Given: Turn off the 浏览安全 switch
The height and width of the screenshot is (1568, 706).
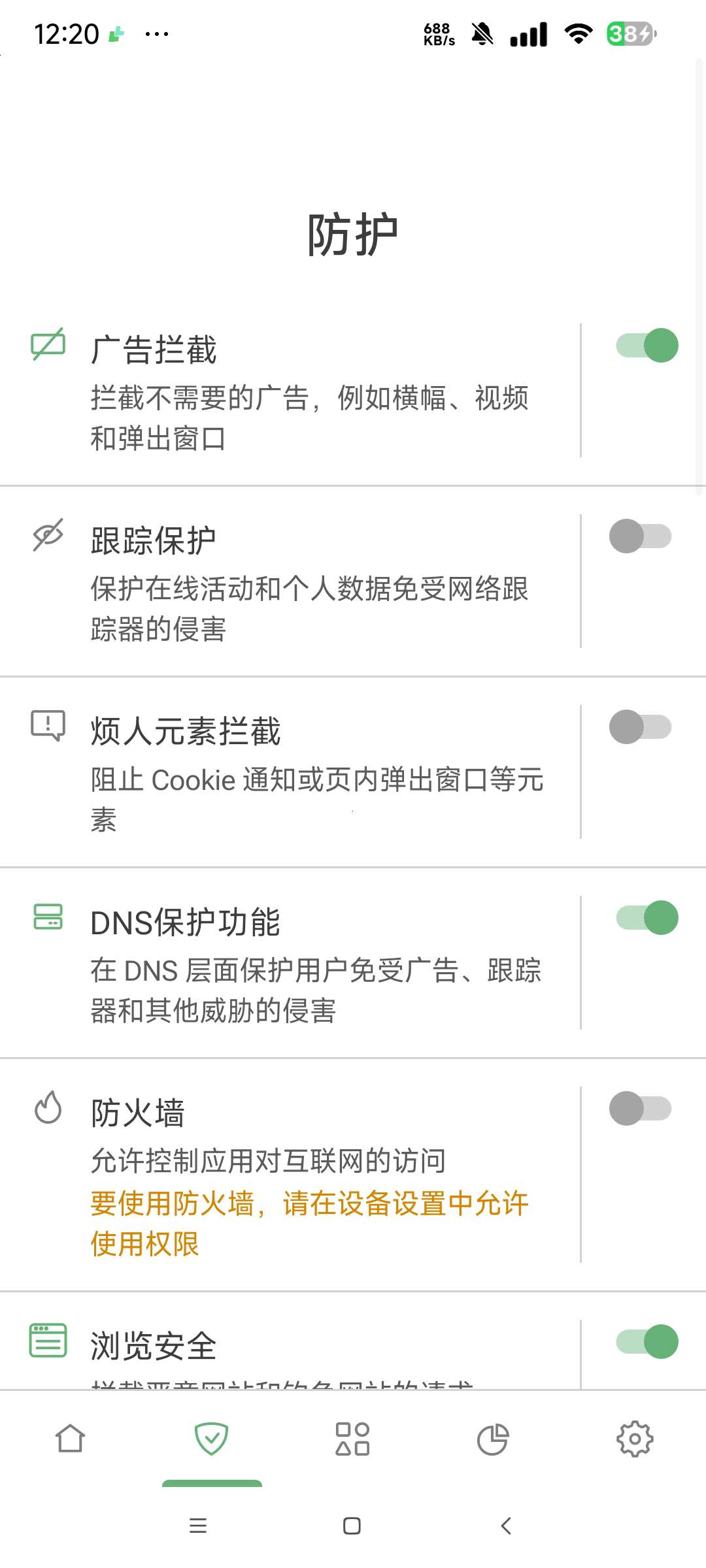Looking at the screenshot, I should [x=647, y=1341].
